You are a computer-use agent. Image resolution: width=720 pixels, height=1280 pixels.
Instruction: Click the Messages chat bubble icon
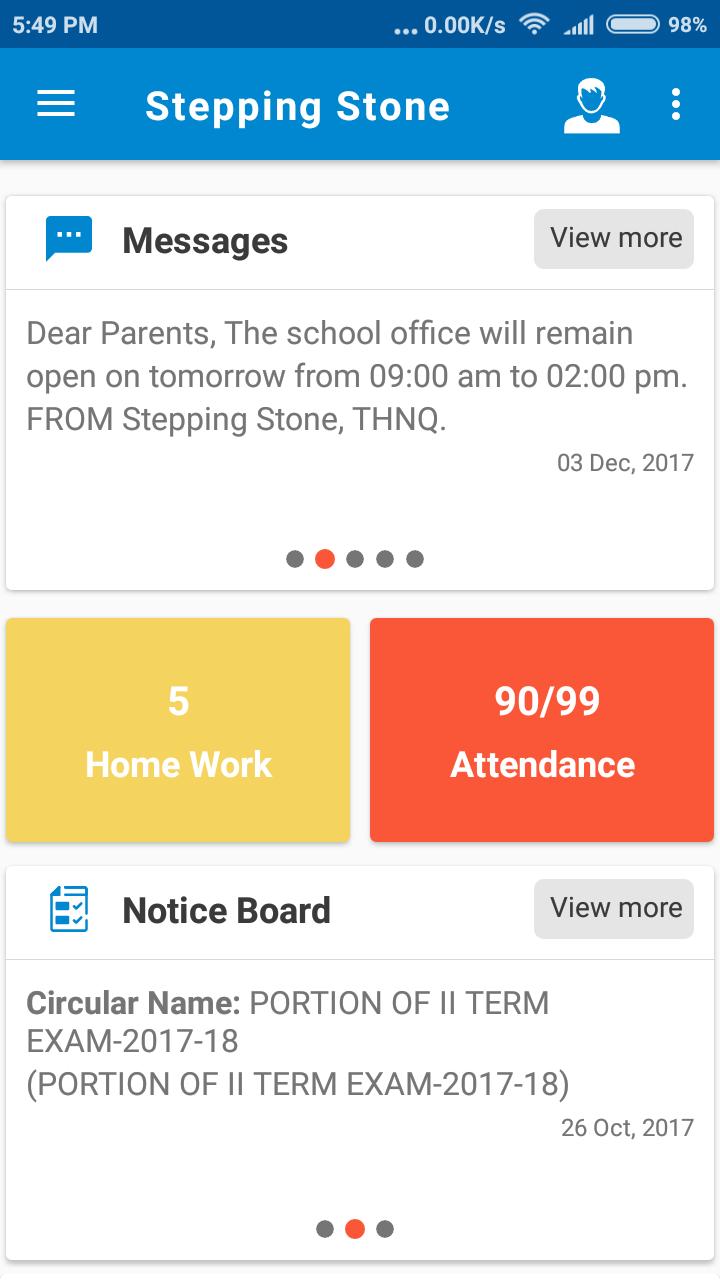(69, 237)
